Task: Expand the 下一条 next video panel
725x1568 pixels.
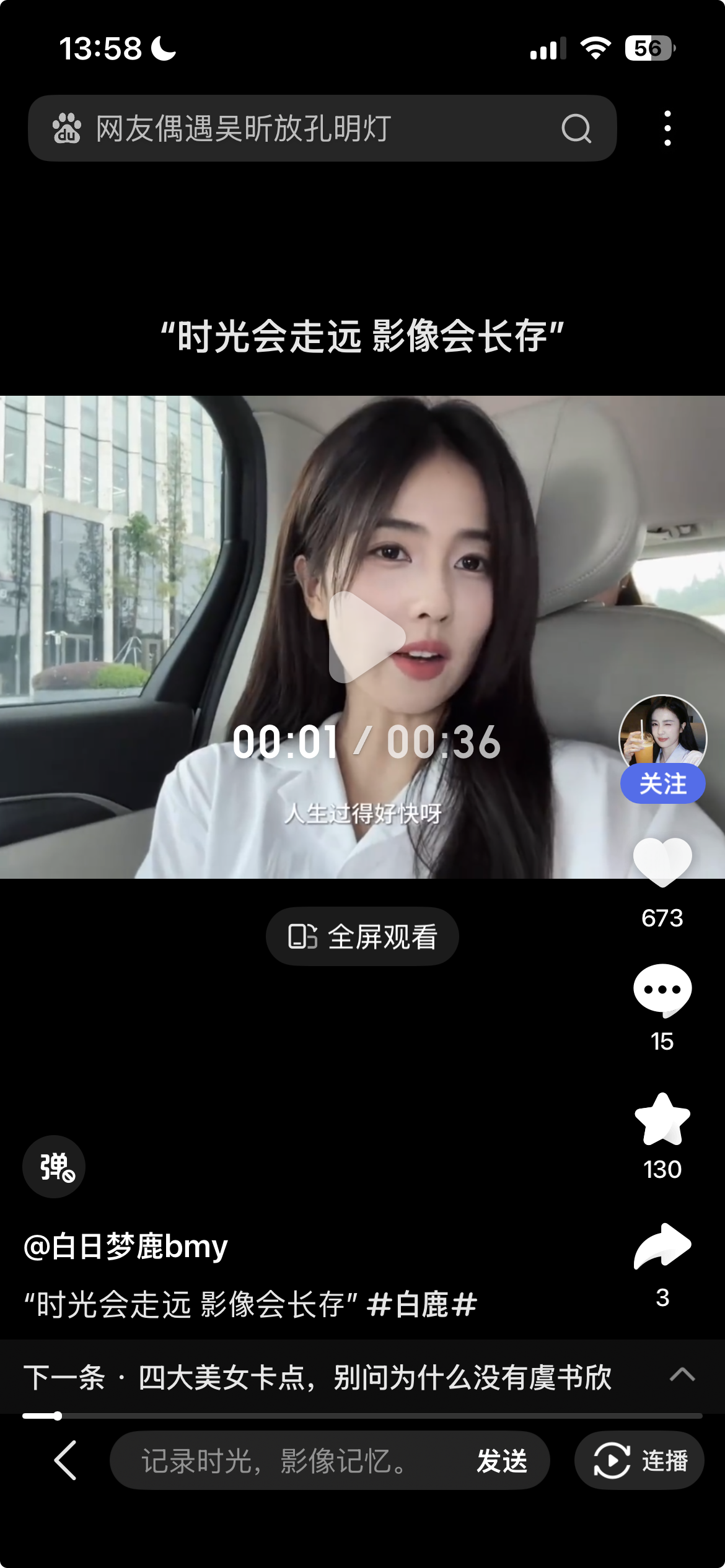Action: pos(682,1376)
